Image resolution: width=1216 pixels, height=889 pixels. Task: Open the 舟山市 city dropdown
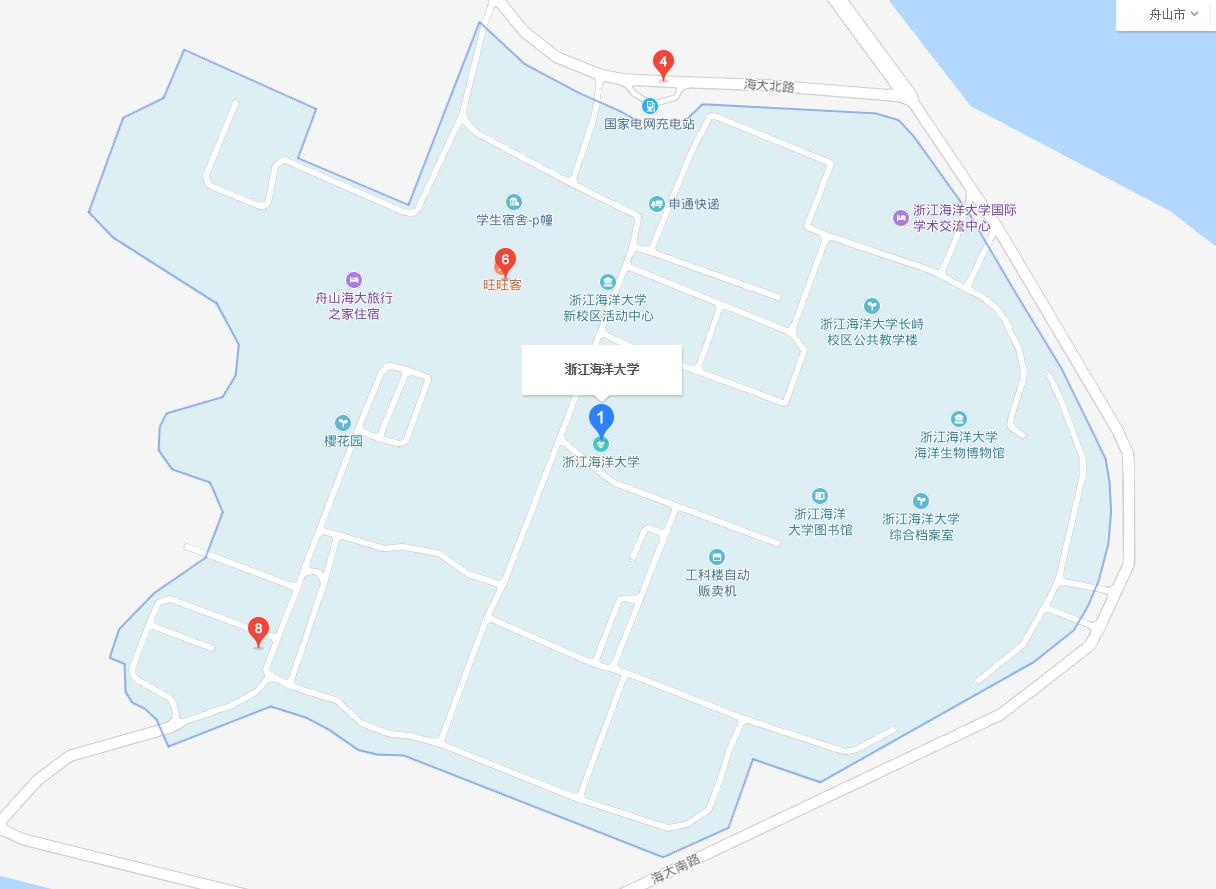(1173, 15)
